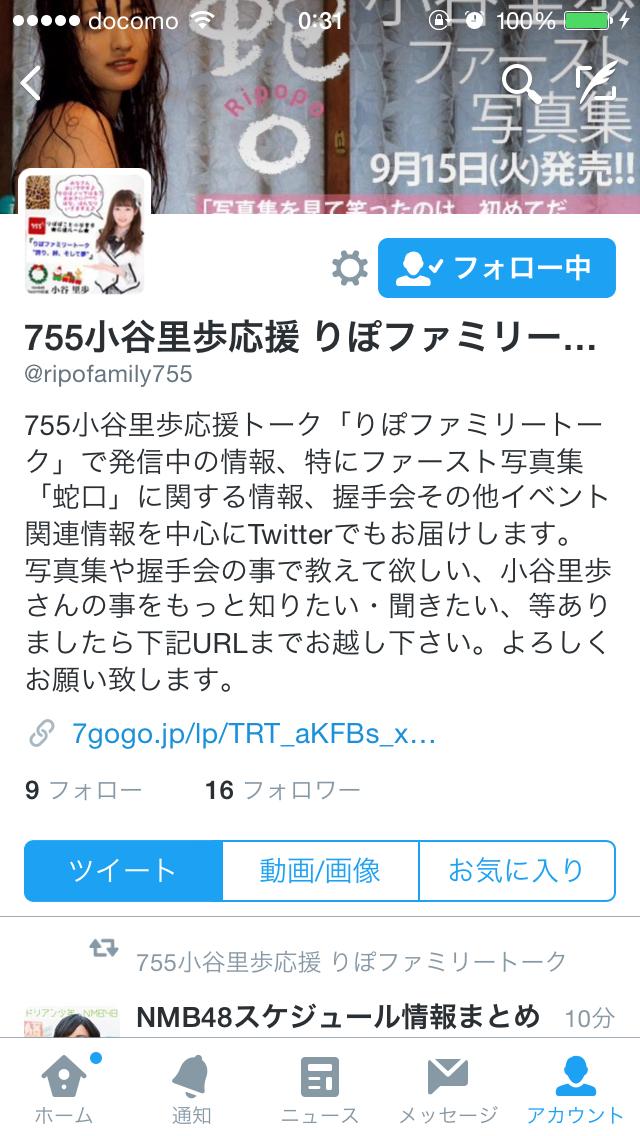The image size is (640, 1136).
Task: Go back using the top-left arrow
Action: (30, 84)
